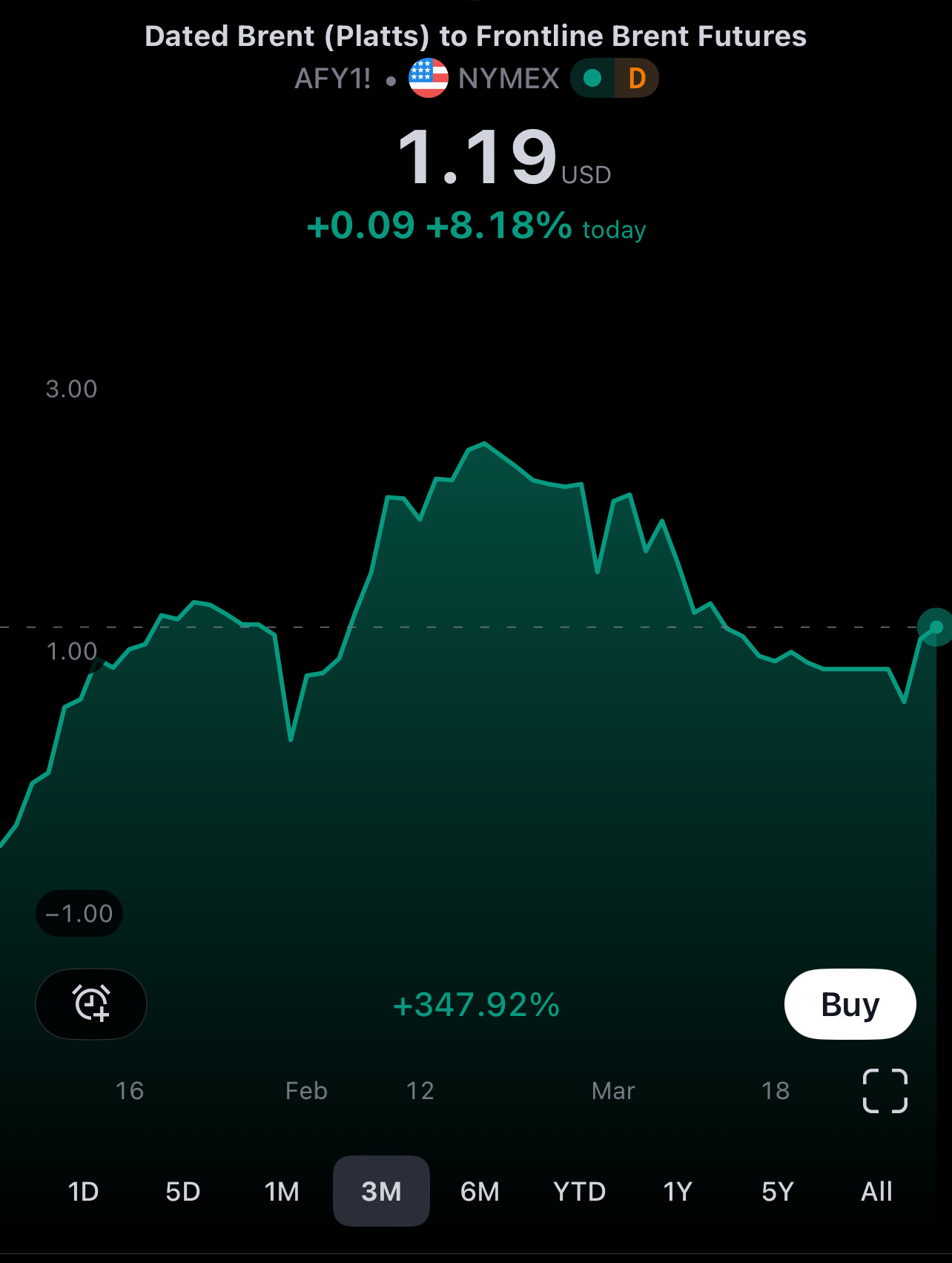952x1263 pixels.
Task: Show the 1M chart range
Action: coord(282,1191)
